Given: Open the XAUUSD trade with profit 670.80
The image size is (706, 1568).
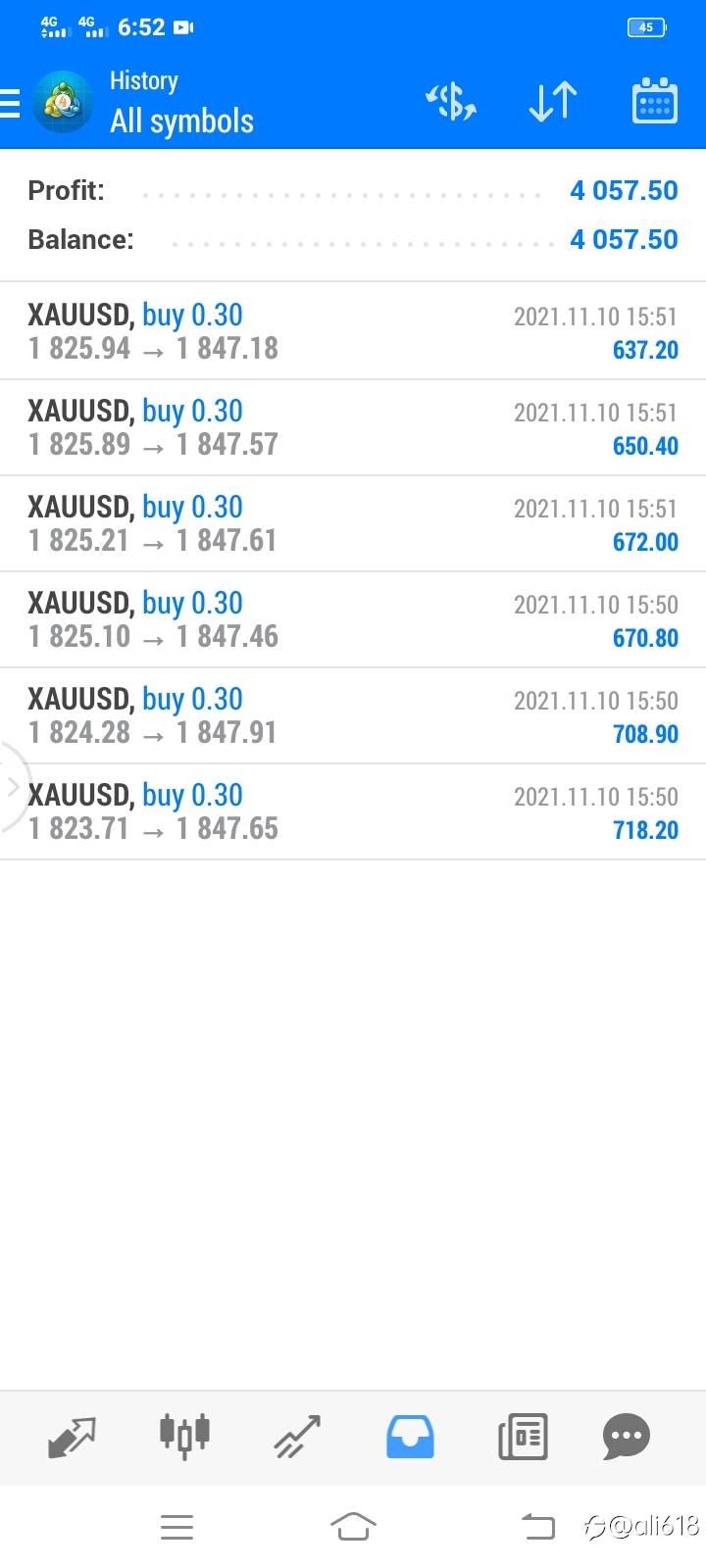Looking at the screenshot, I should coord(353,619).
